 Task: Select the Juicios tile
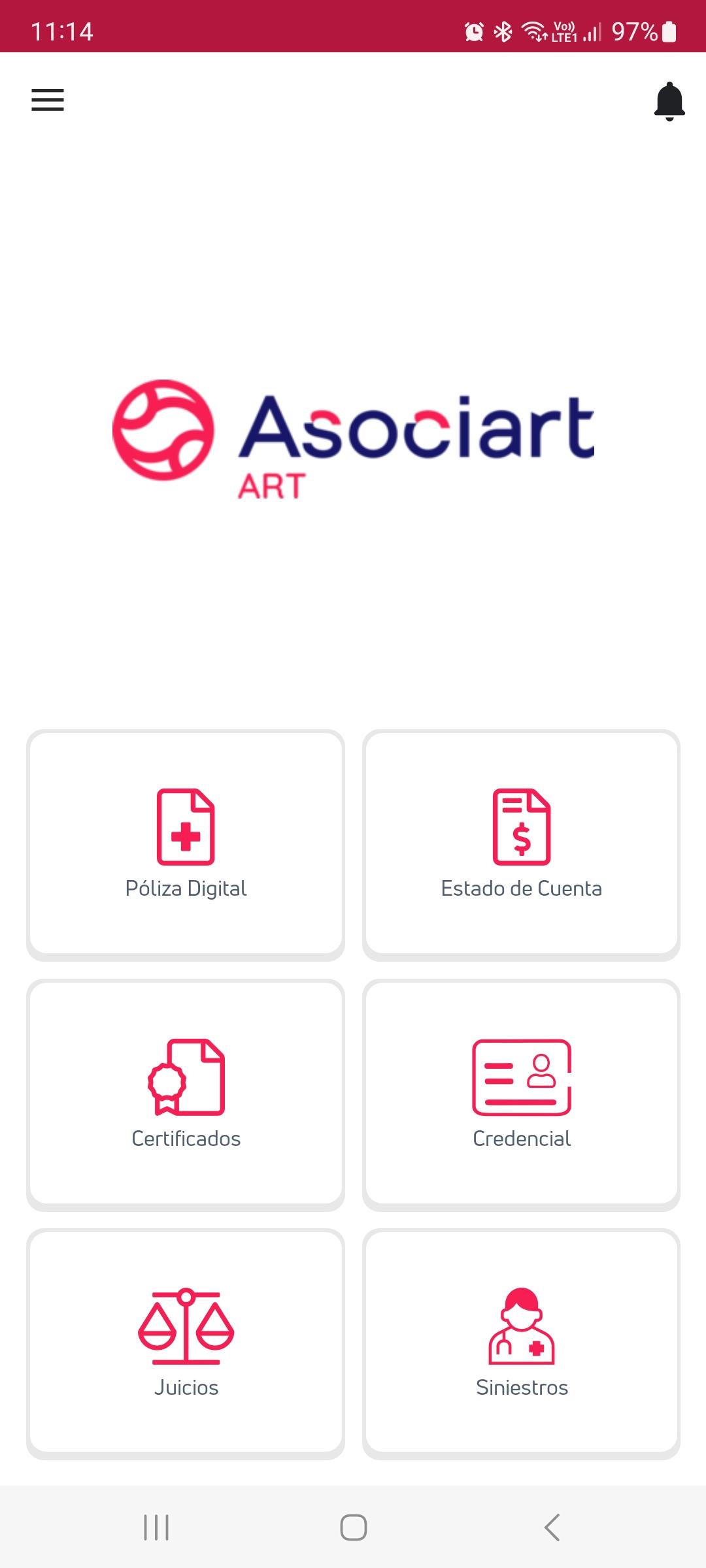(x=186, y=1344)
